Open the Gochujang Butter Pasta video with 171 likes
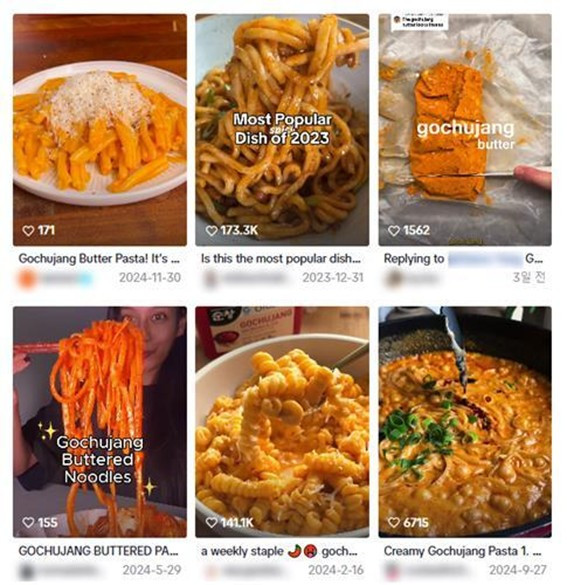 coord(100,130)
